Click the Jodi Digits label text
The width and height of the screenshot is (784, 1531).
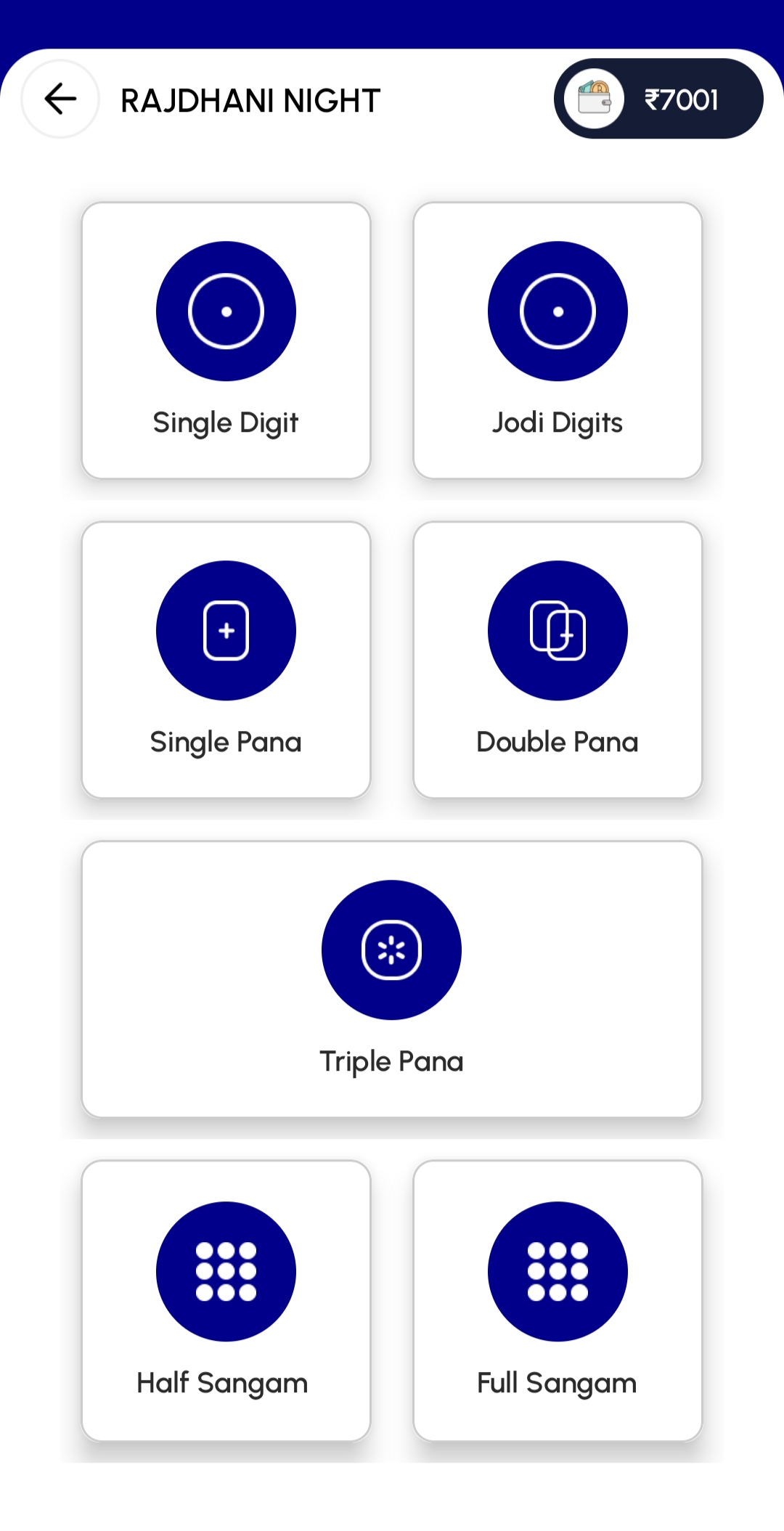tap(558, 422)
